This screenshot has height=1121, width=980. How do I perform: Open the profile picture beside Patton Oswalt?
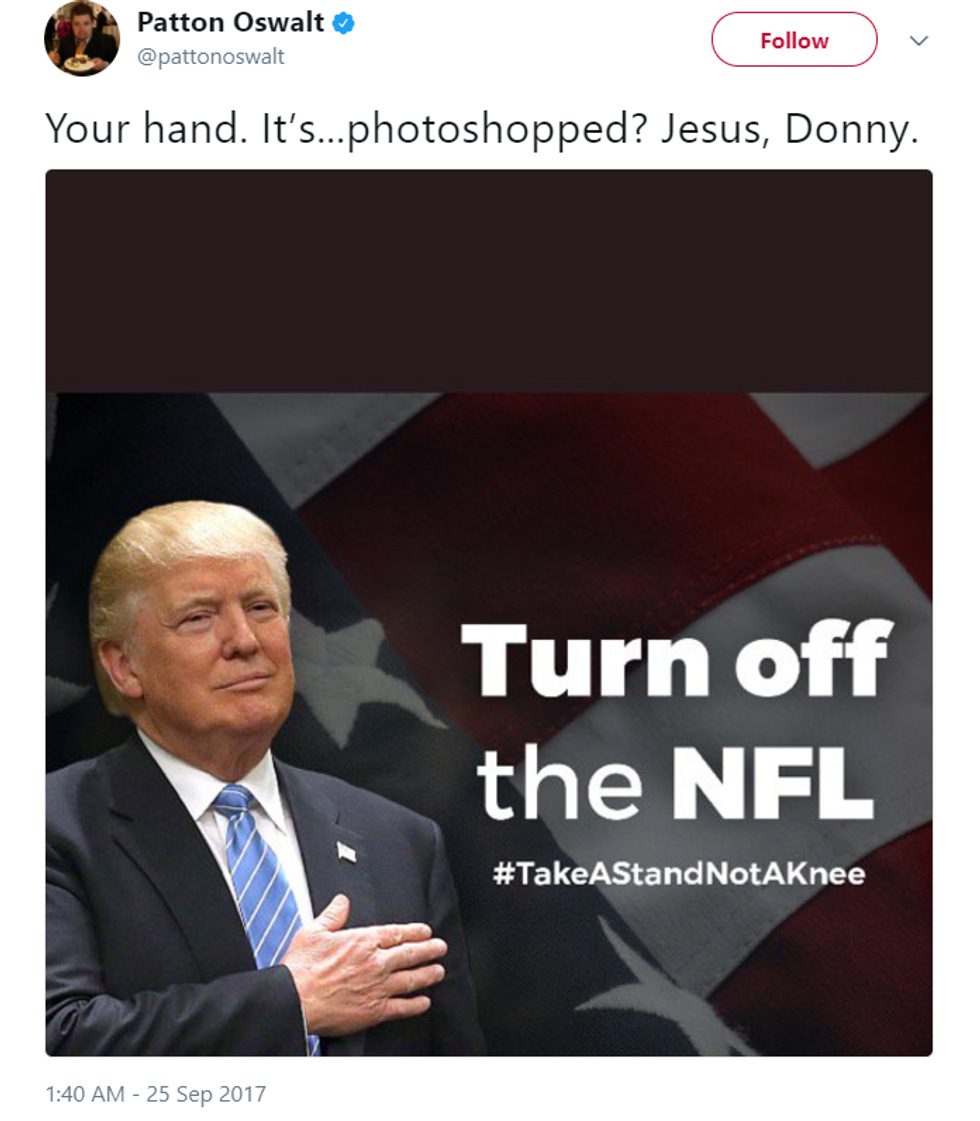coord(82,38)
